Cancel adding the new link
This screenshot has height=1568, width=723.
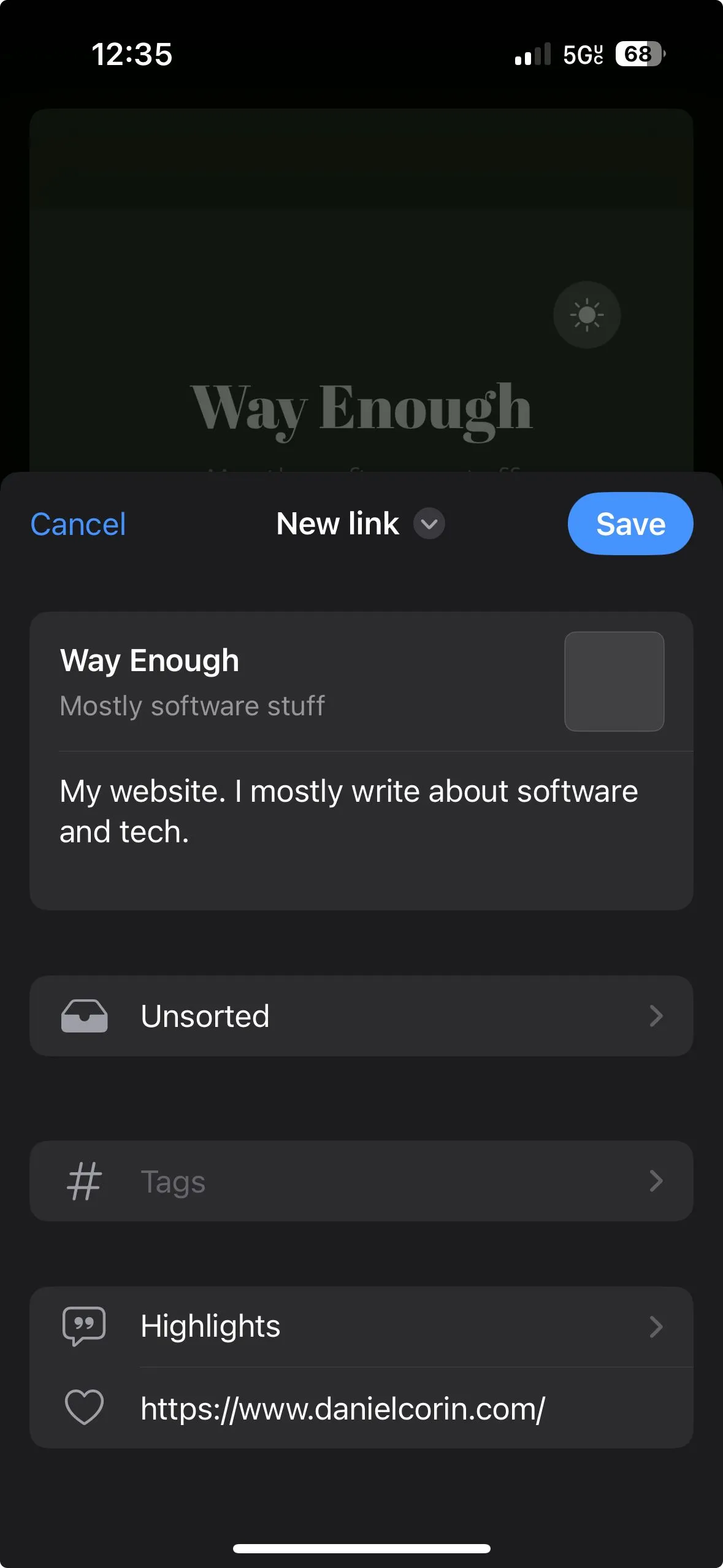point(78,525)
